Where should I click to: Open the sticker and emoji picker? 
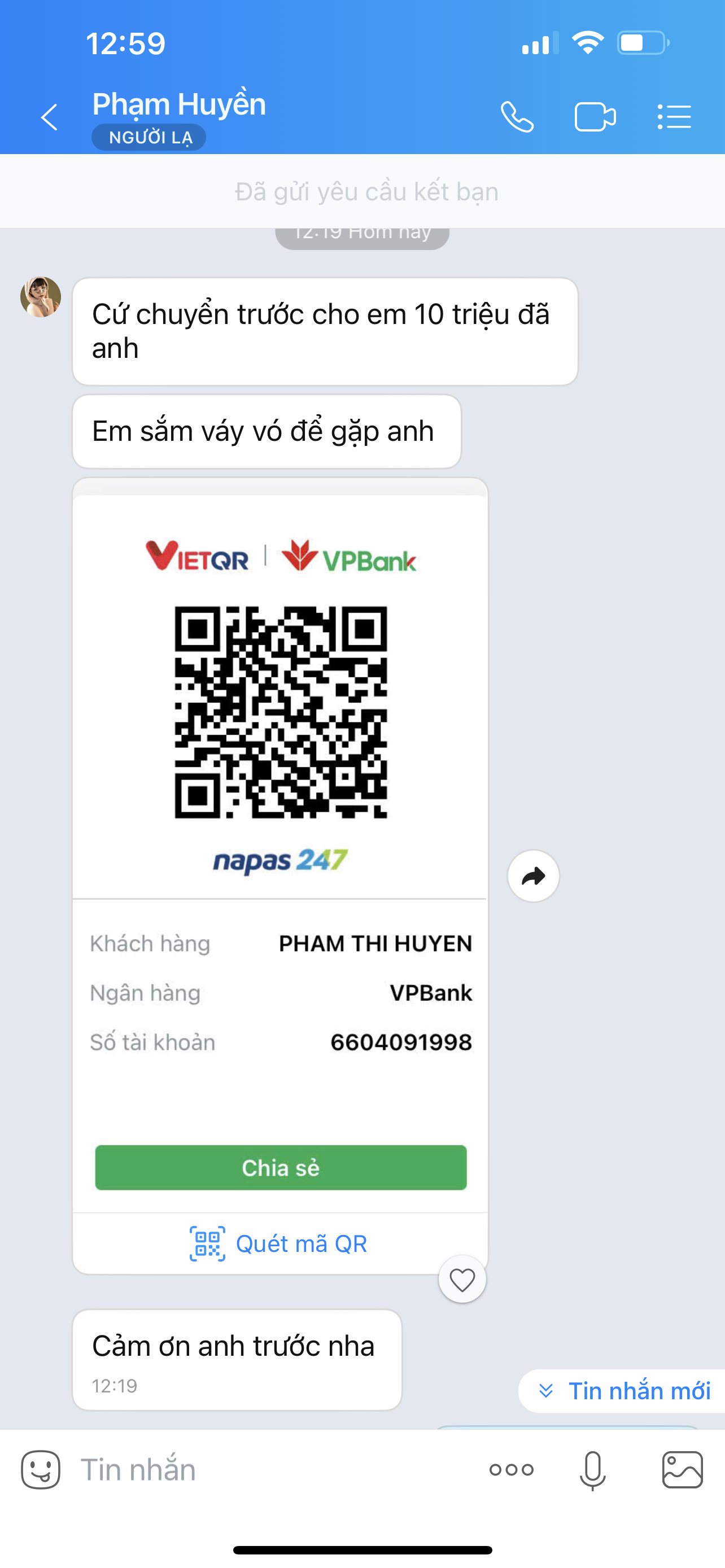(x=41, y=1470)
